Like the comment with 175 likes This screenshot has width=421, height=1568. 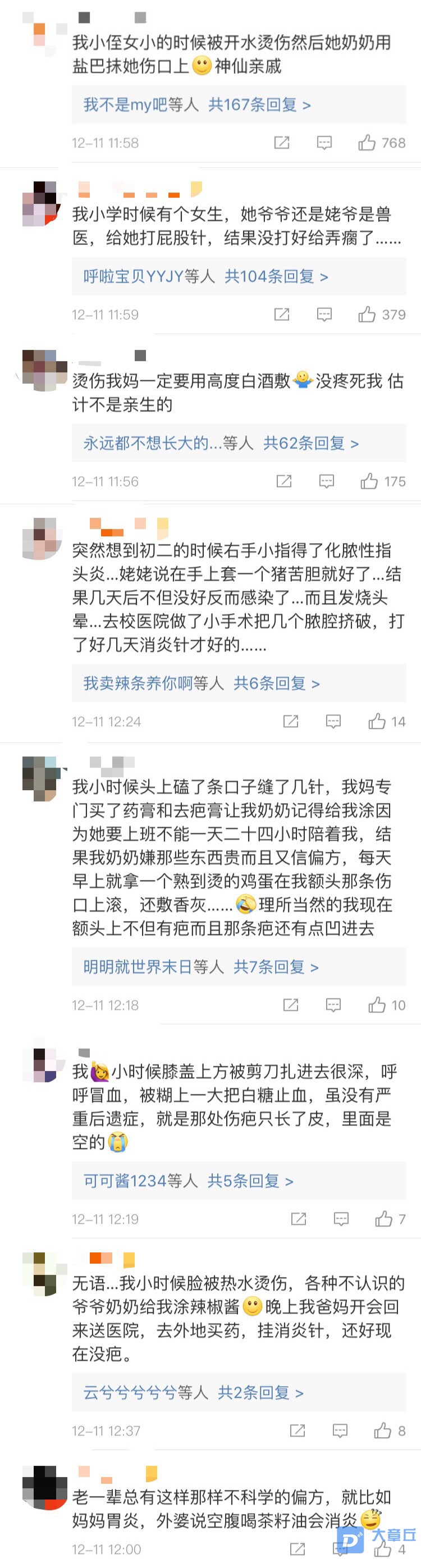(x=369, y=481)
